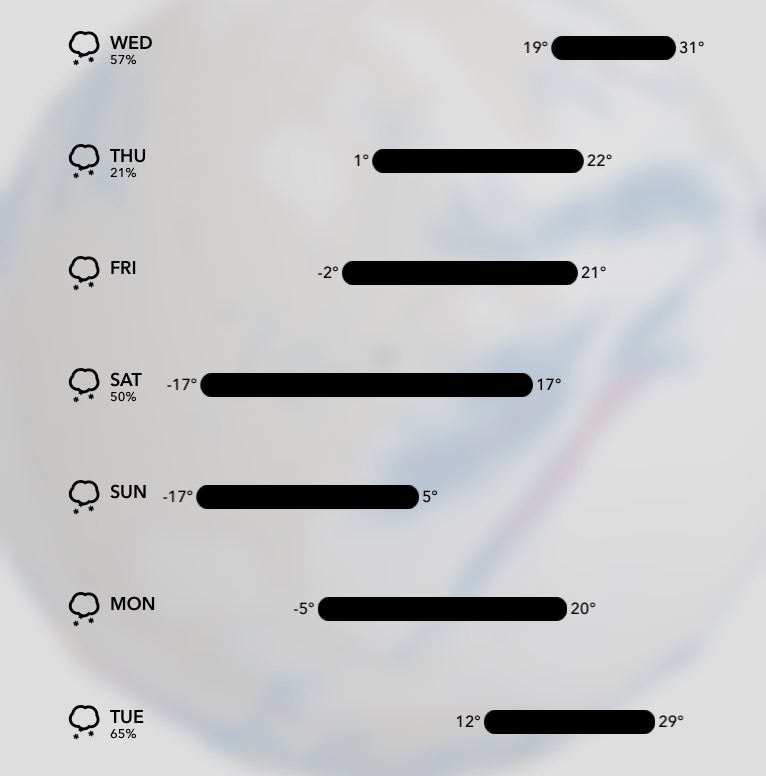
Task: Open Sunday's forecast details
Action: 128,493
